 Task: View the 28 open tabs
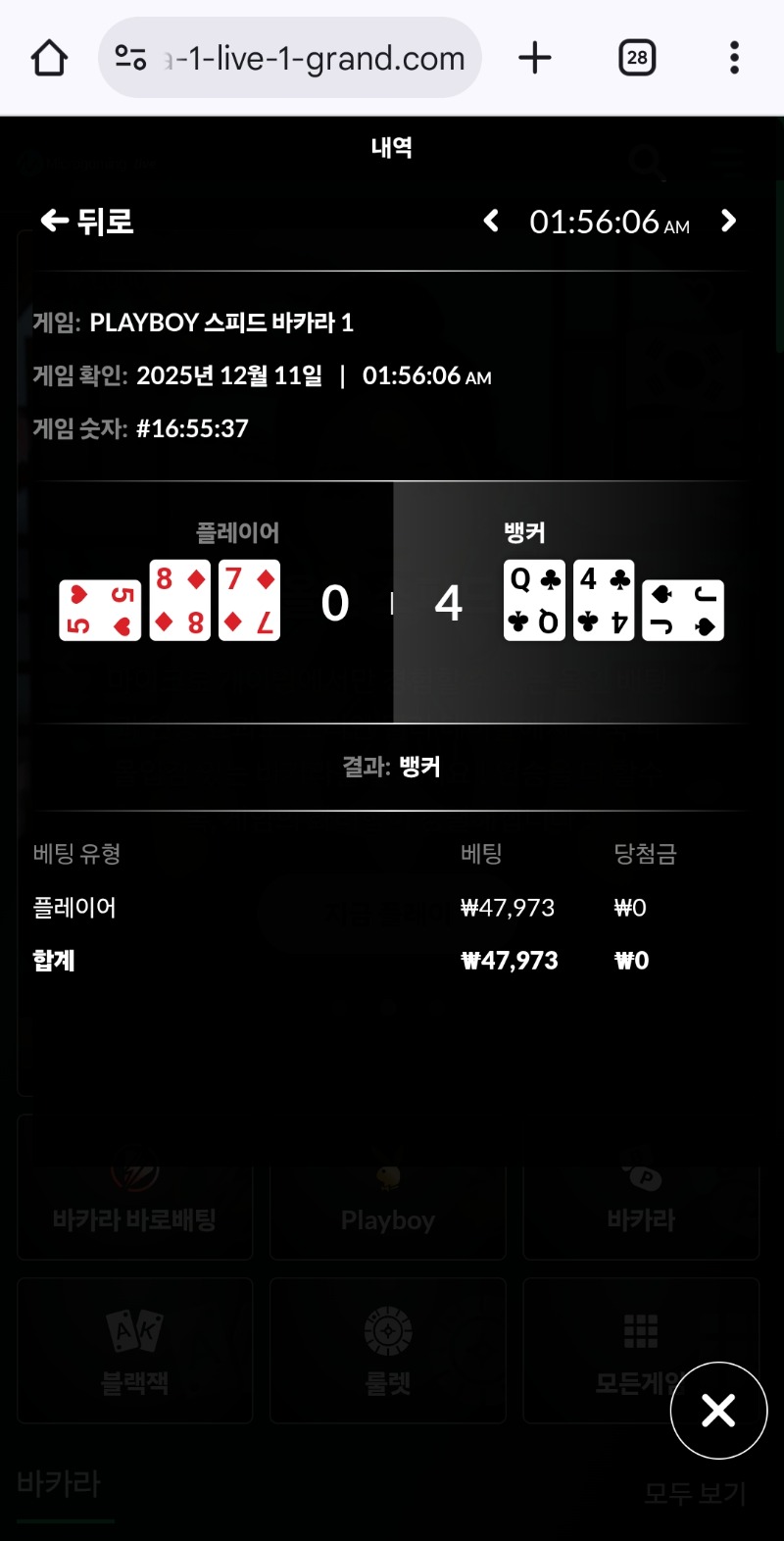(637, 58)
